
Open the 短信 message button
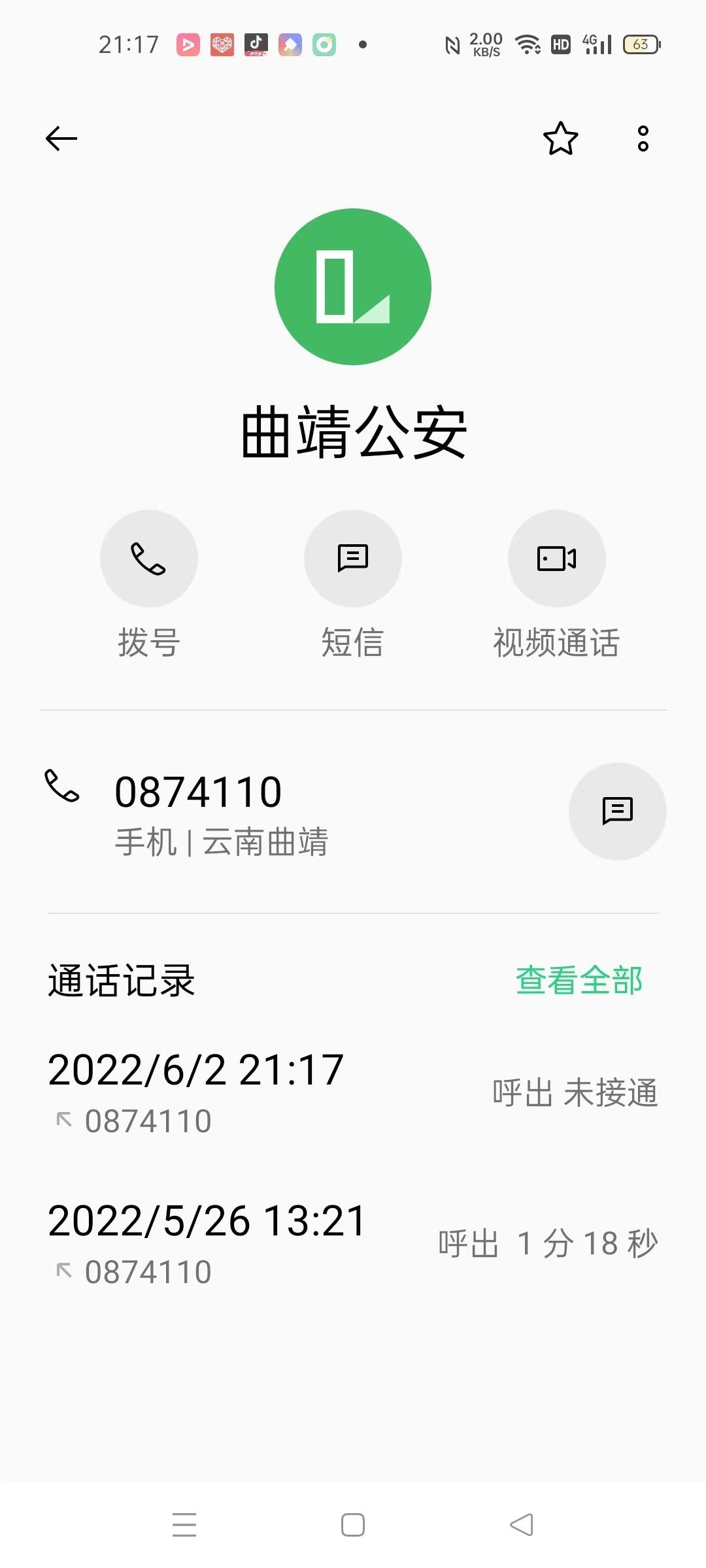(353, 559)
